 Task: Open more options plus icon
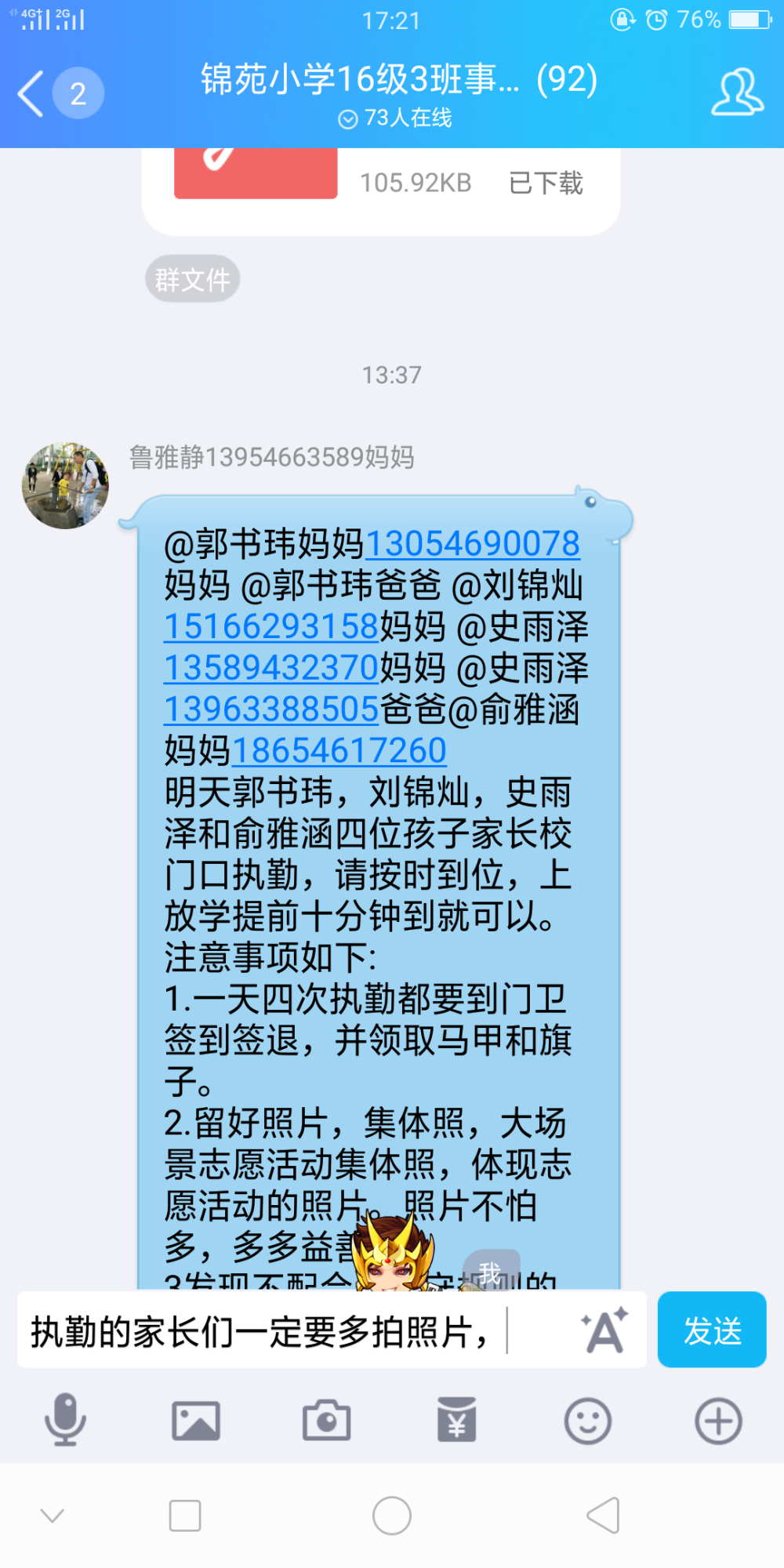(718, 1421)
